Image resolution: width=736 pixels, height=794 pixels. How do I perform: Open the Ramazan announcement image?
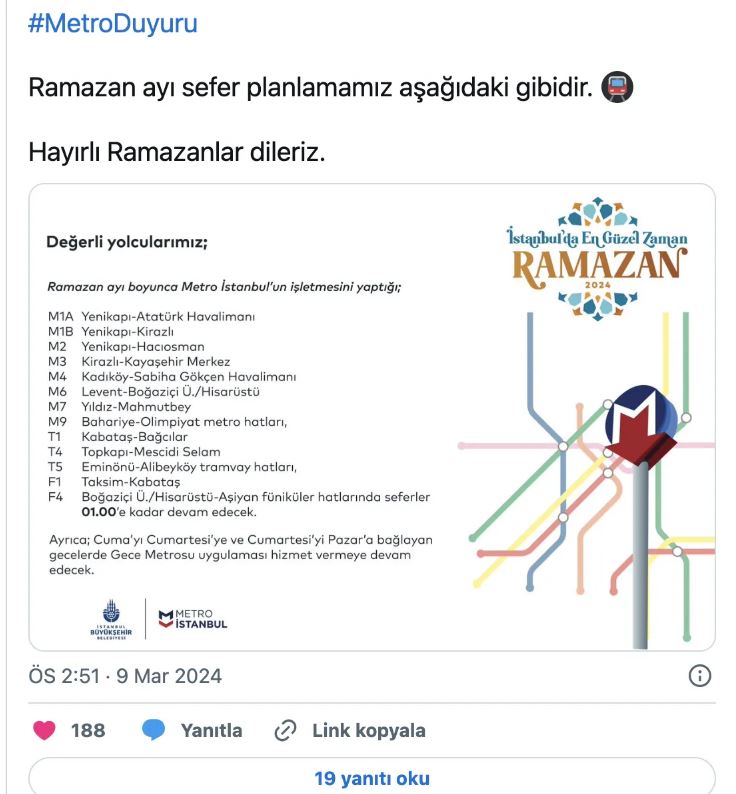pos(371,417)
